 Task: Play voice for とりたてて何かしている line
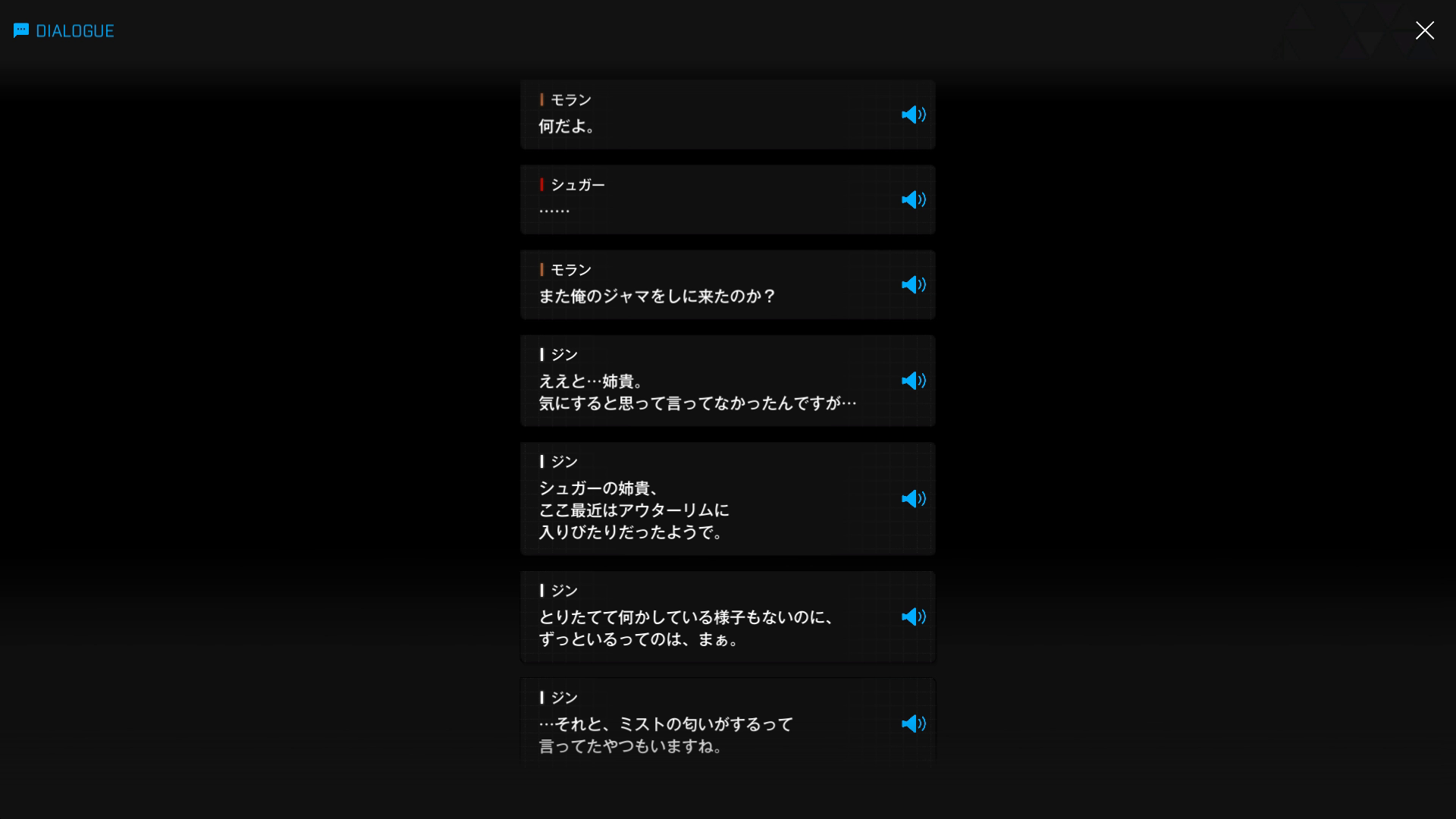(x=913, y=617)
